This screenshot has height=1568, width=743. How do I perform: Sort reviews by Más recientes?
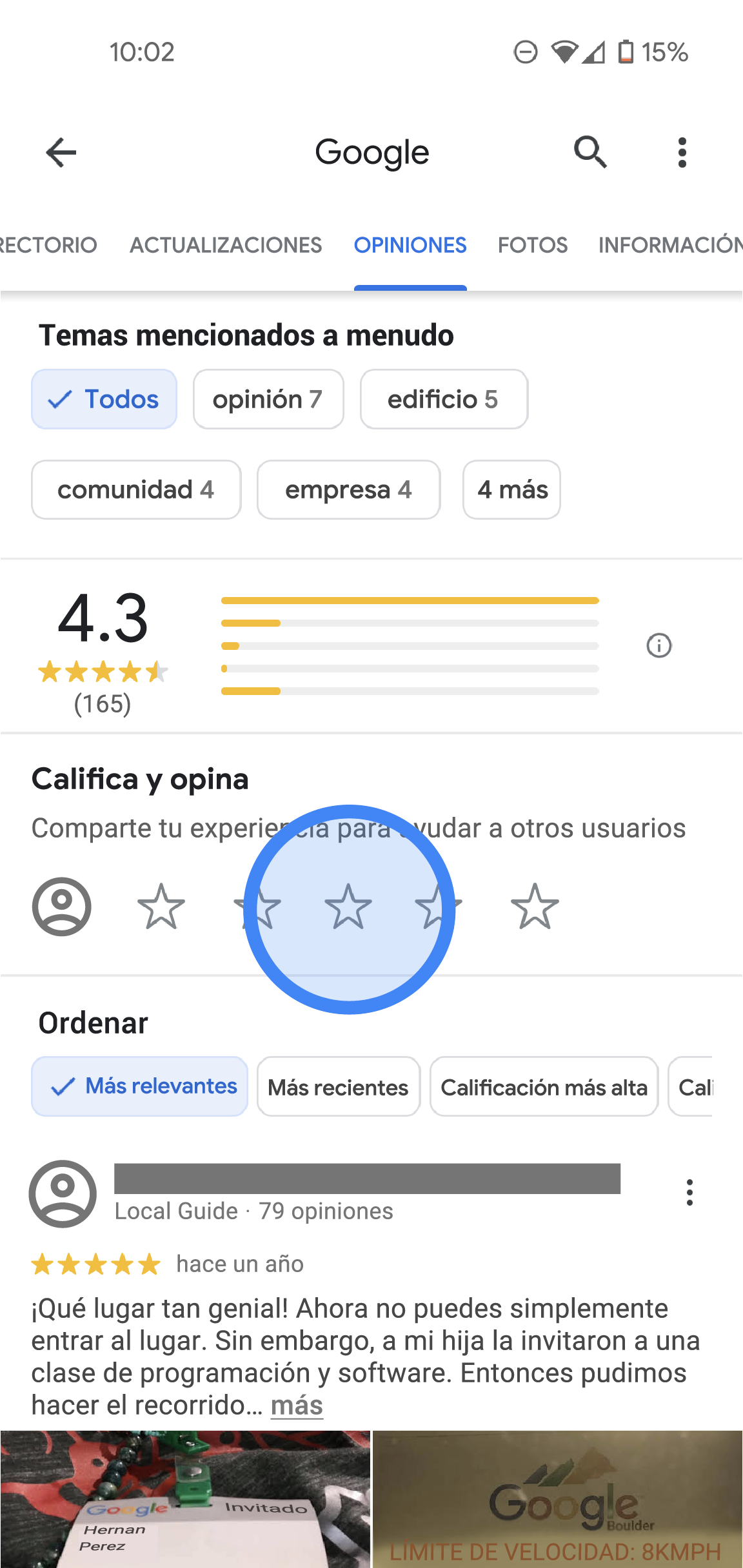(339, 1086)
